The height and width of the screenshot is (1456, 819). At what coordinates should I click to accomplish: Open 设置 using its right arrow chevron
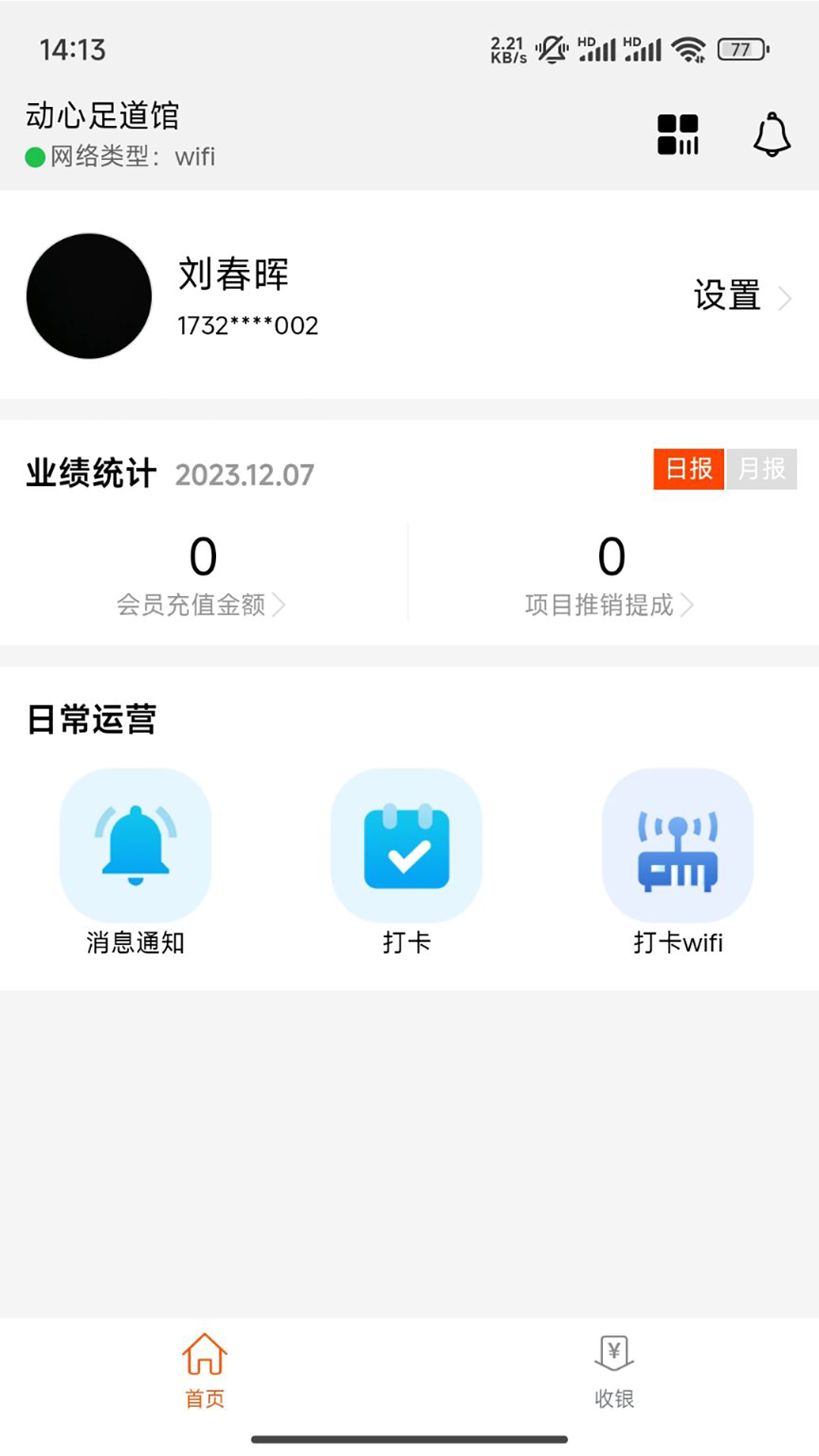coord(787,298)
